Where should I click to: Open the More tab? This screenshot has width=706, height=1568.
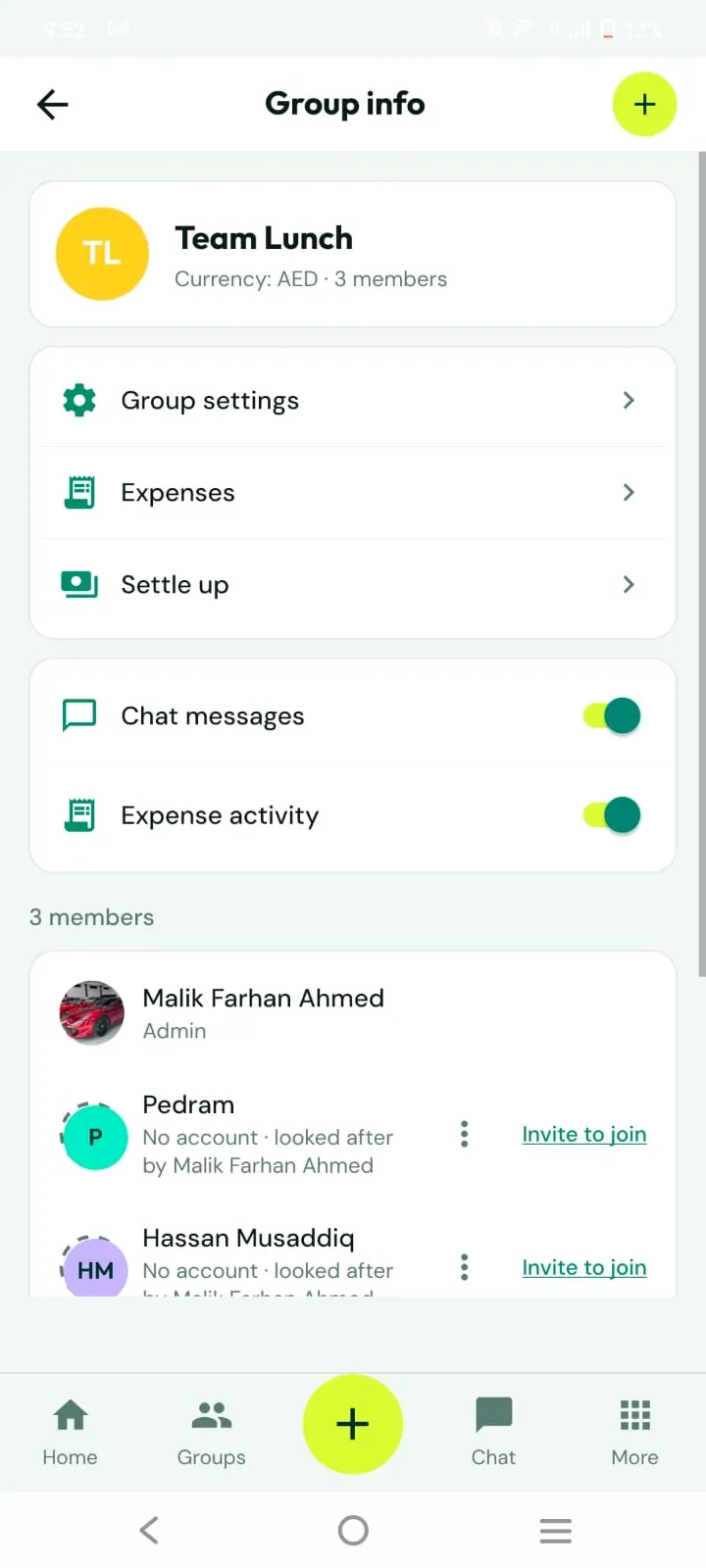(x=634, y=1432)
